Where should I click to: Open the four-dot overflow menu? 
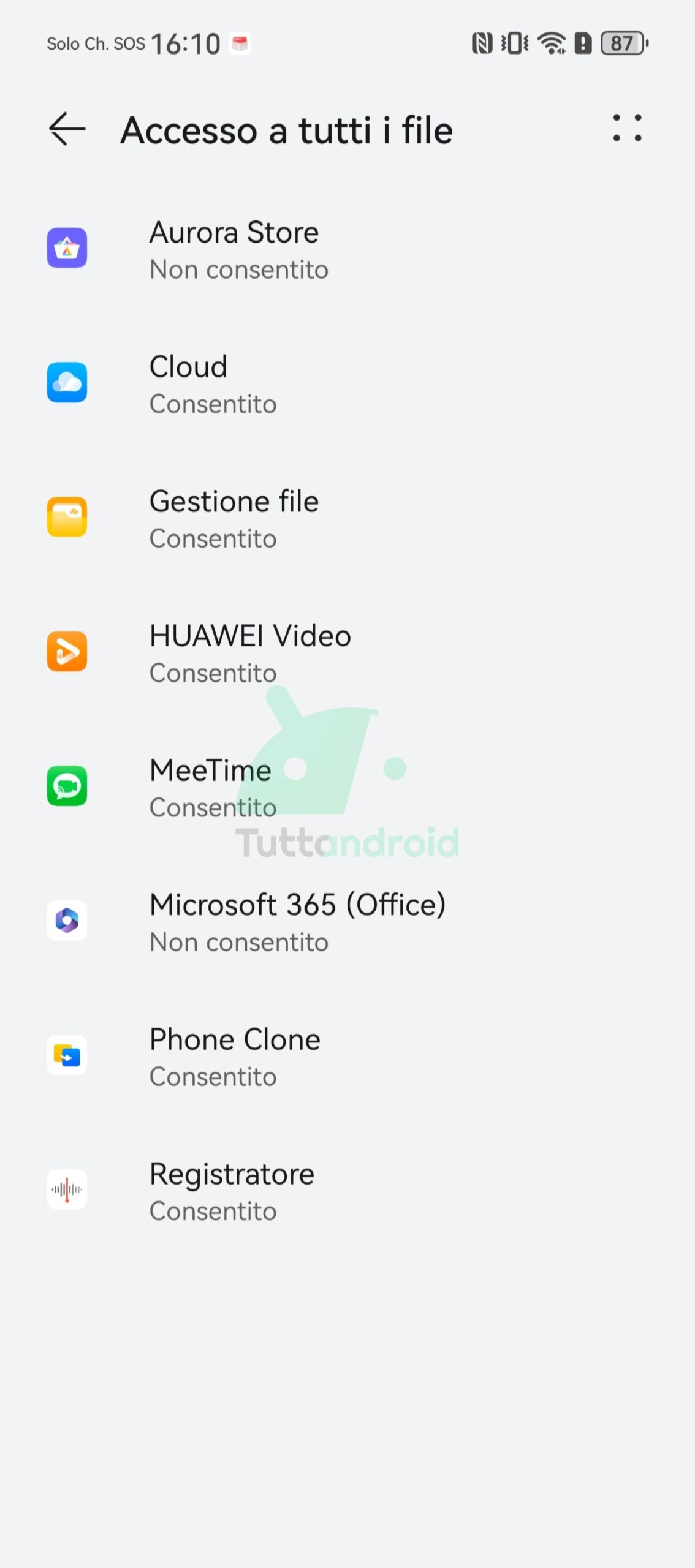click(627, 129)
